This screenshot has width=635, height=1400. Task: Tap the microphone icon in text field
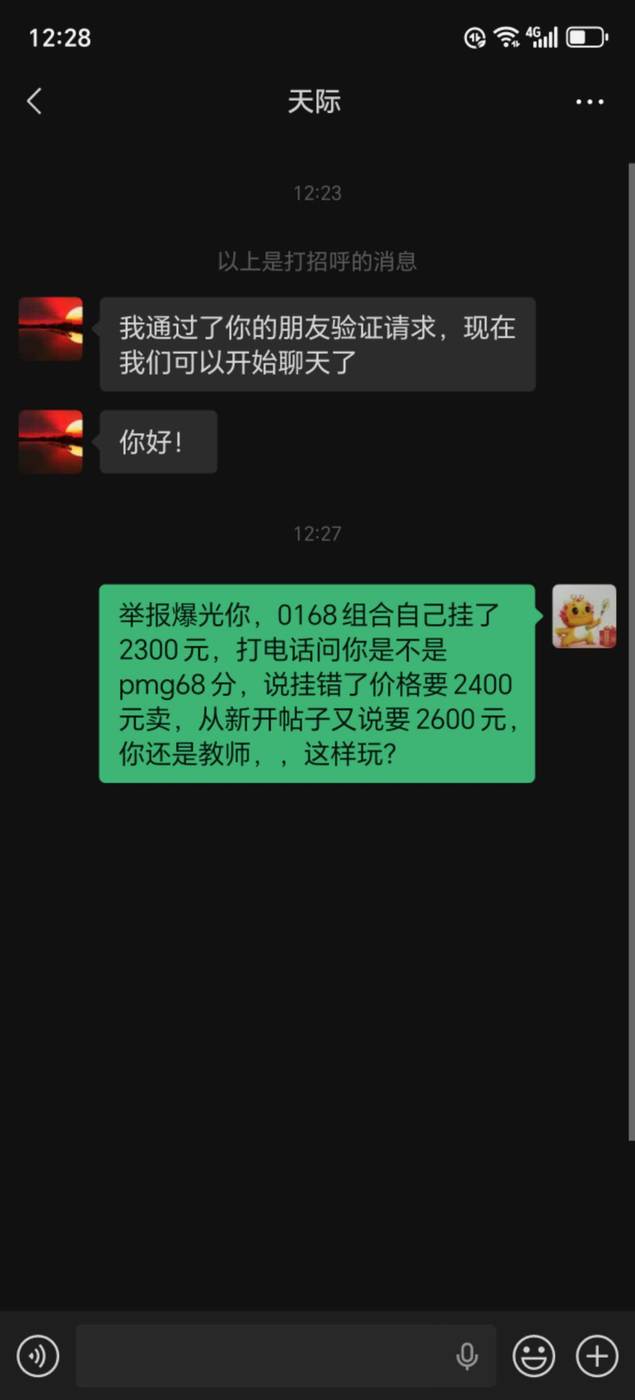pyautogui.click(x=467, y=1356)
